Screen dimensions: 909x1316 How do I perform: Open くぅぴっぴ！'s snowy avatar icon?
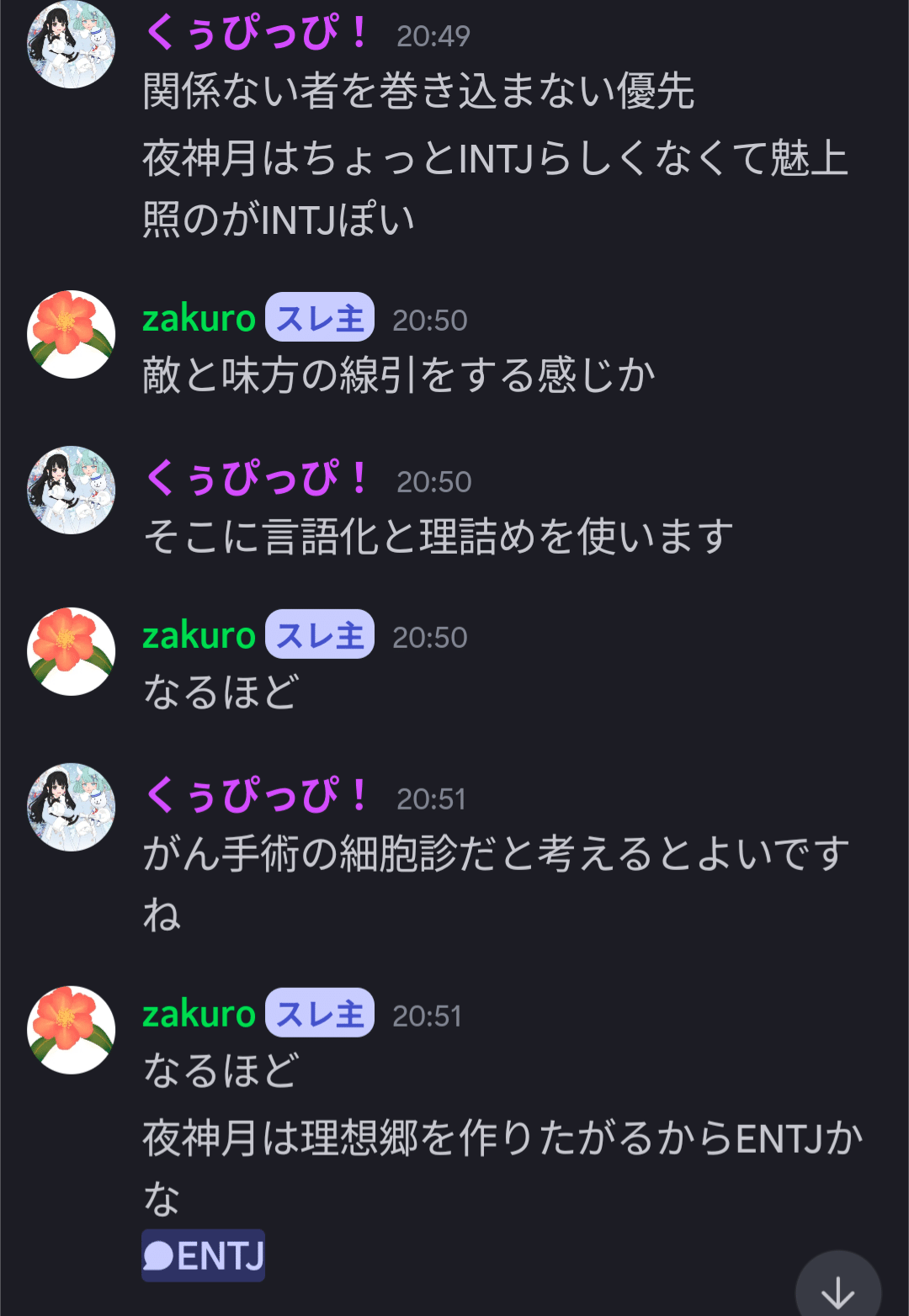72,46
